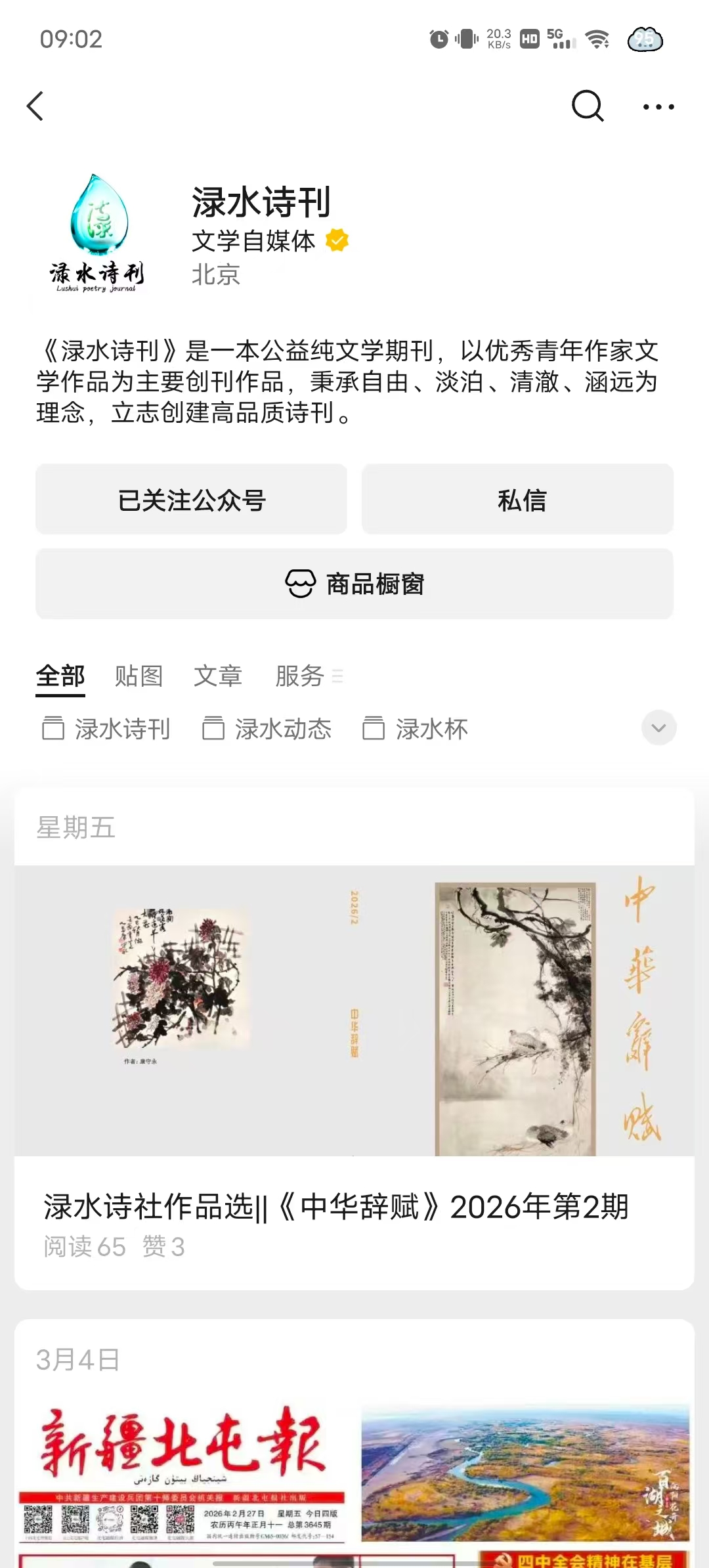
Task: Open the article 渌水诗社作品选《中华辞赋》2026年第2期
Action: pos(336,1207)
